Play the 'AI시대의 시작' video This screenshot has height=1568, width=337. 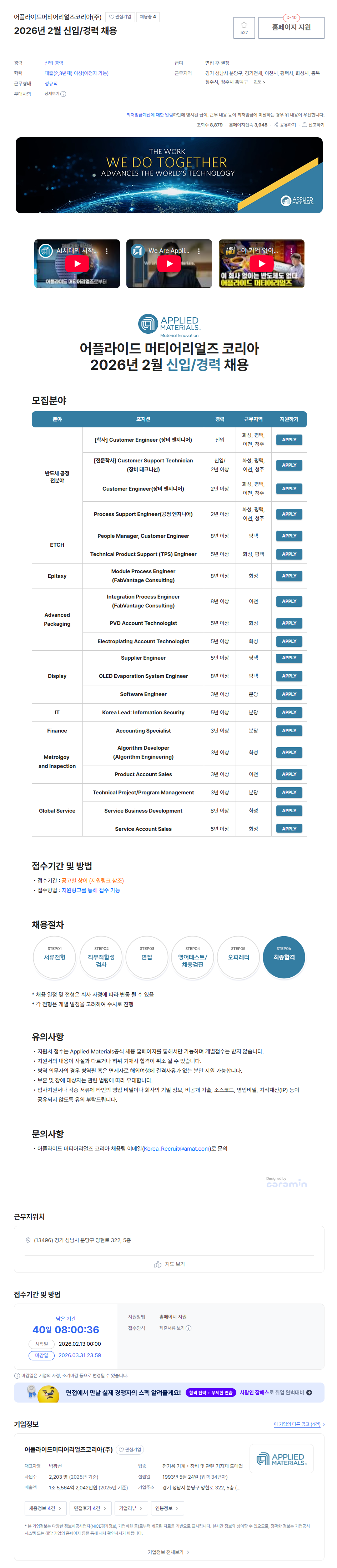point(77,264)
